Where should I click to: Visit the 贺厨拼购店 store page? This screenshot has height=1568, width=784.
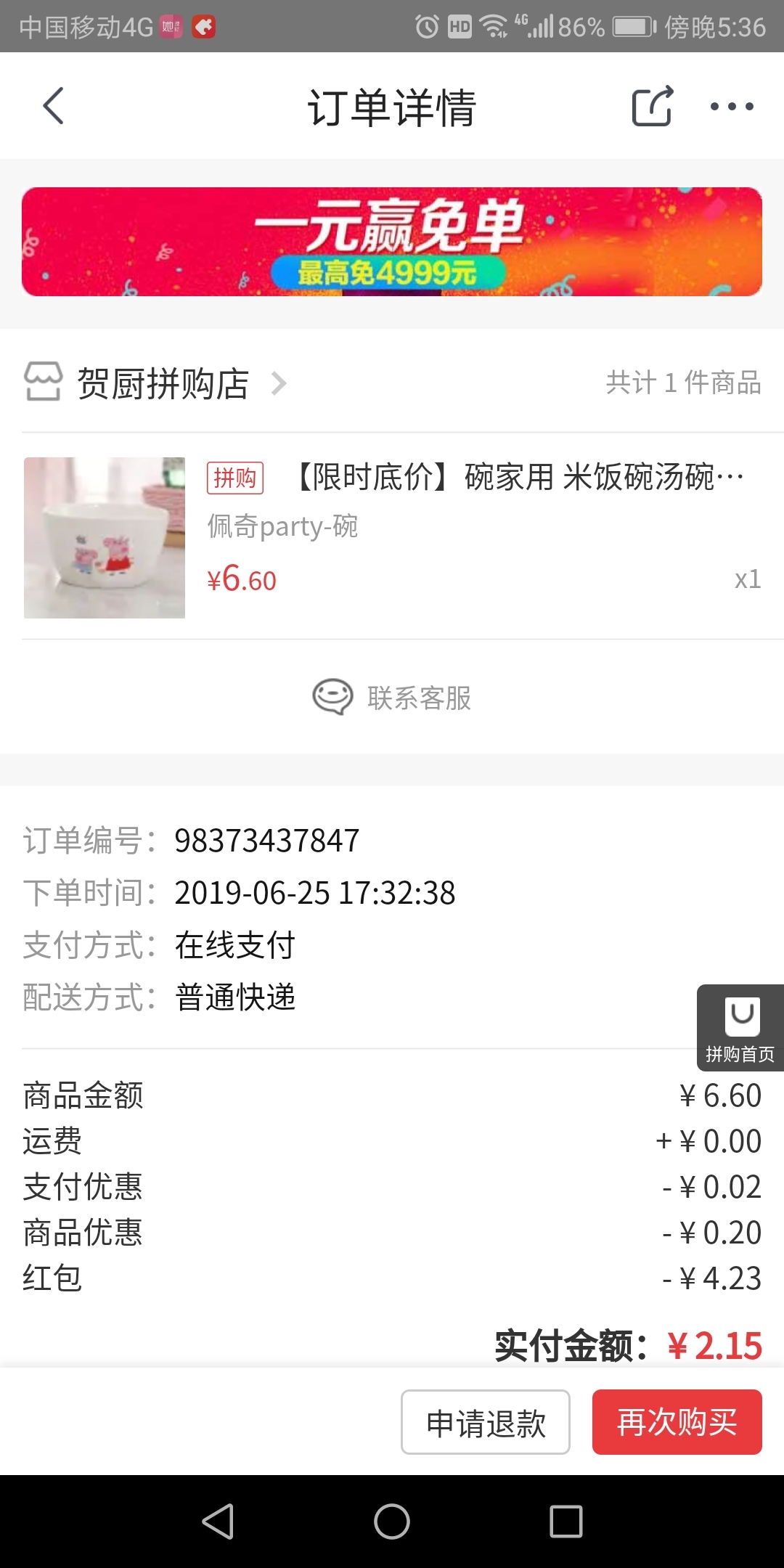[156, 383]
